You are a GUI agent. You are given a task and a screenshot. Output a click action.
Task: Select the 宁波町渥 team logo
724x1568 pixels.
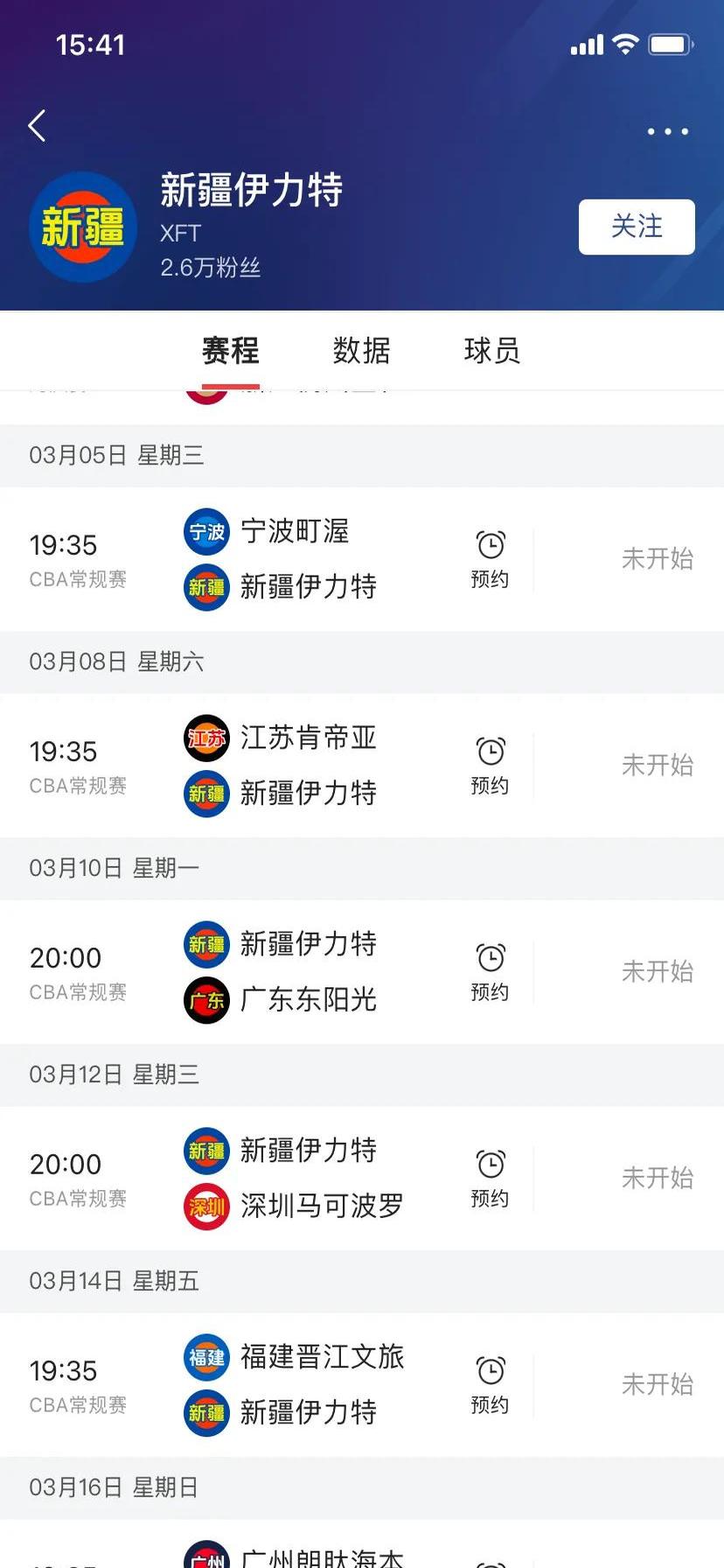pyautogui.click(x=205, y=532)
